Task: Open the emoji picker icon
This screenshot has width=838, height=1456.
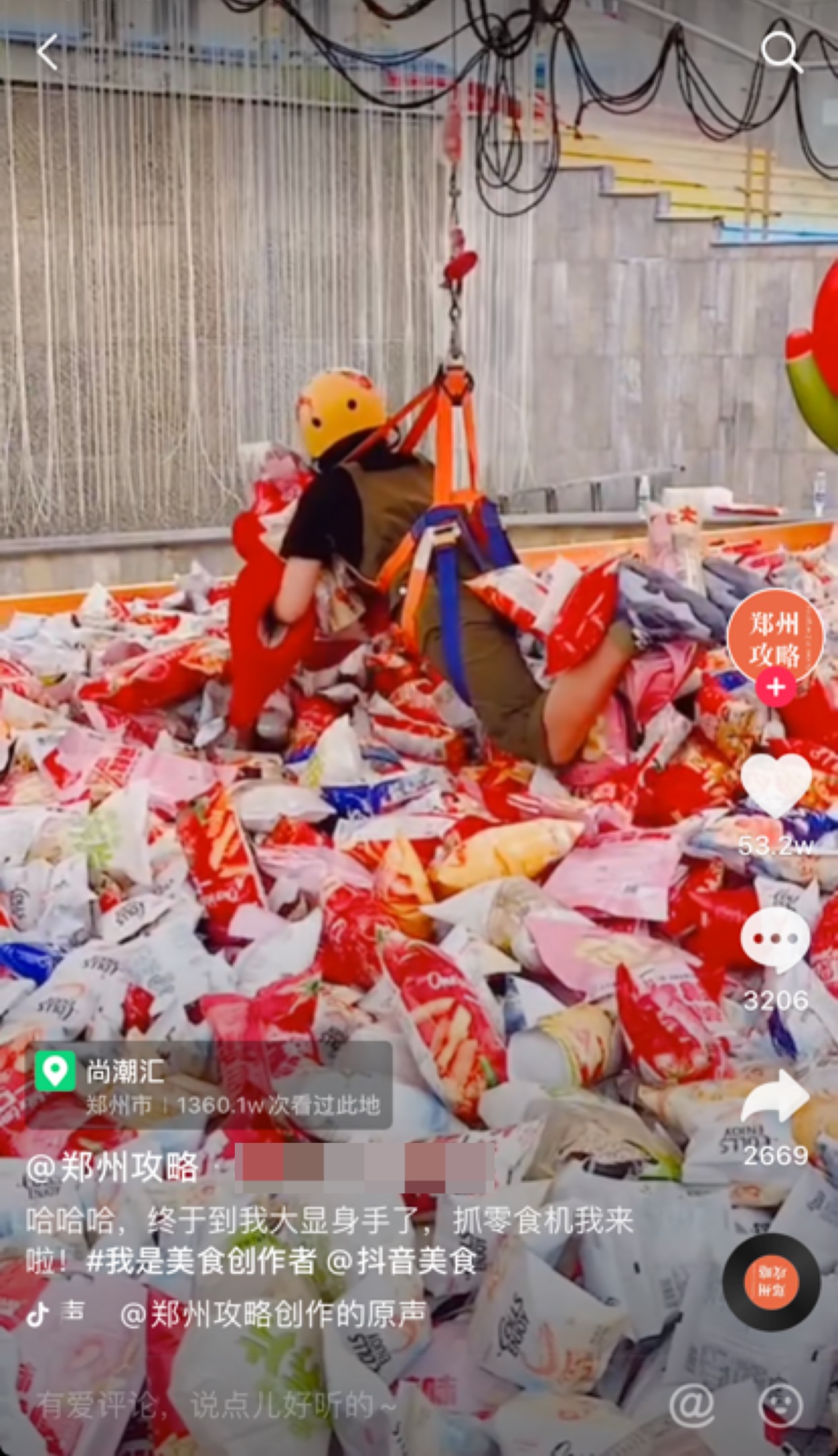Action: [781, 1405]
